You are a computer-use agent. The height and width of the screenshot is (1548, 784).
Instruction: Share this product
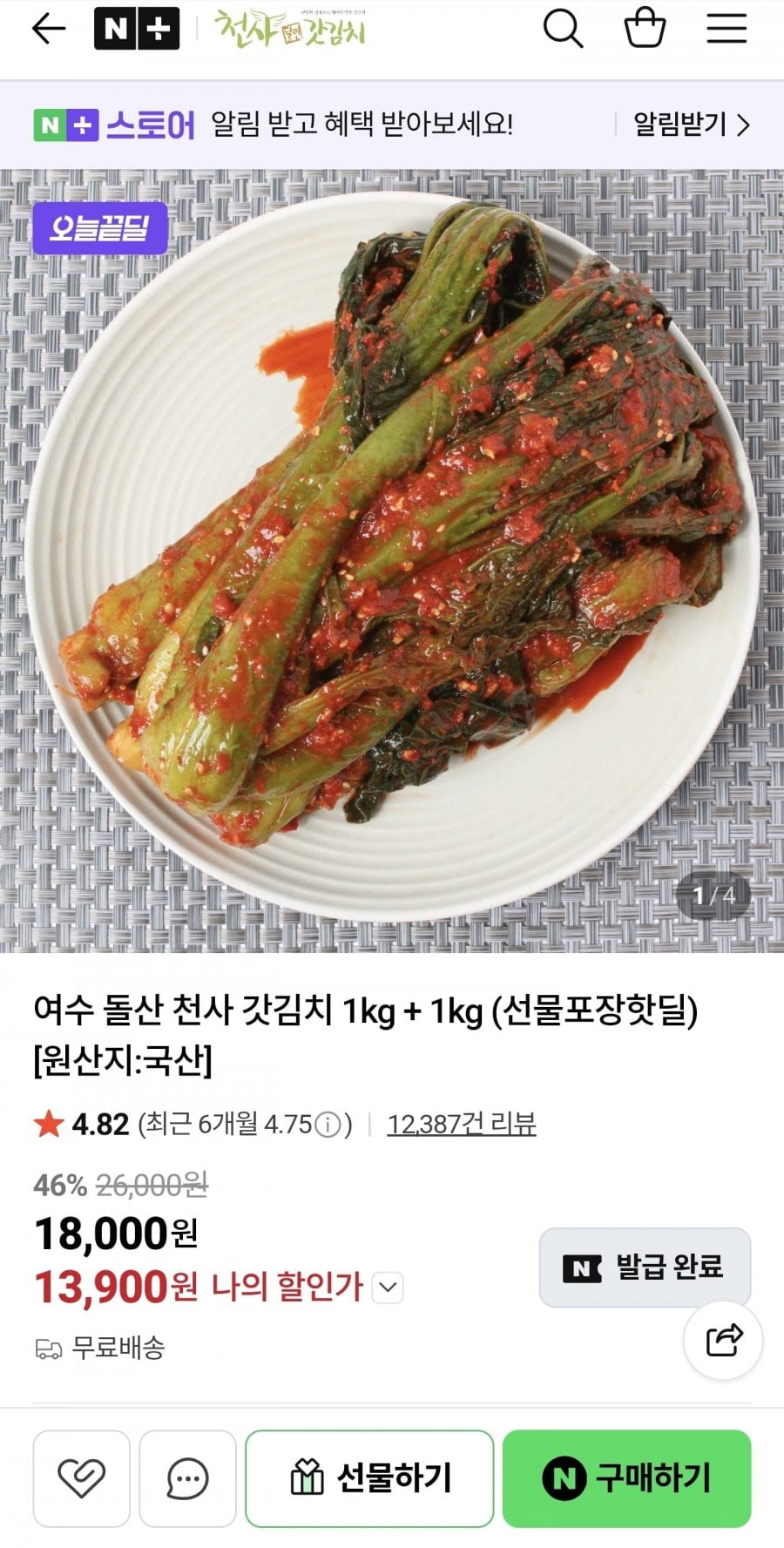pos(723,1340)
